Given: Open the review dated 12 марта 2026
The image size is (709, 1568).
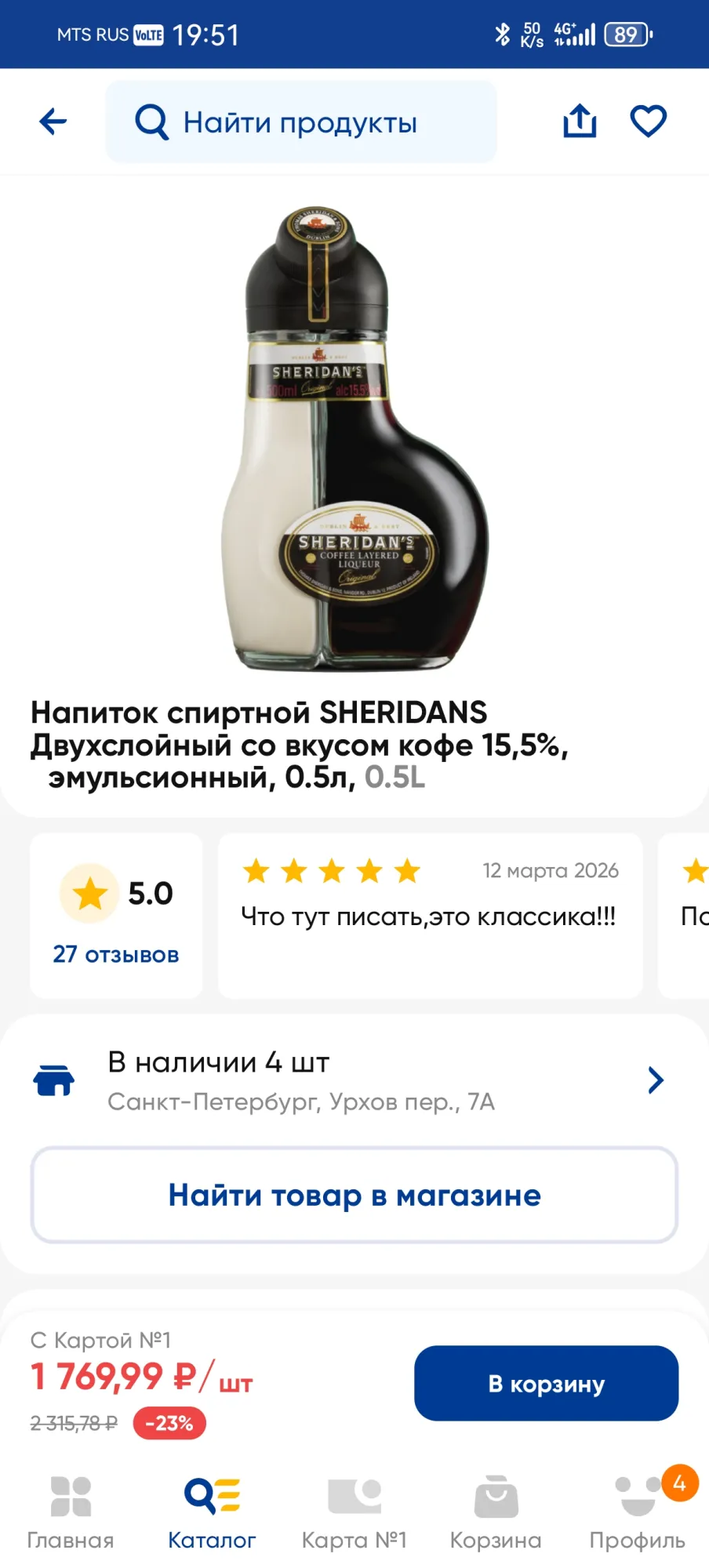Looking at the screenshot, I should point(430,916).
